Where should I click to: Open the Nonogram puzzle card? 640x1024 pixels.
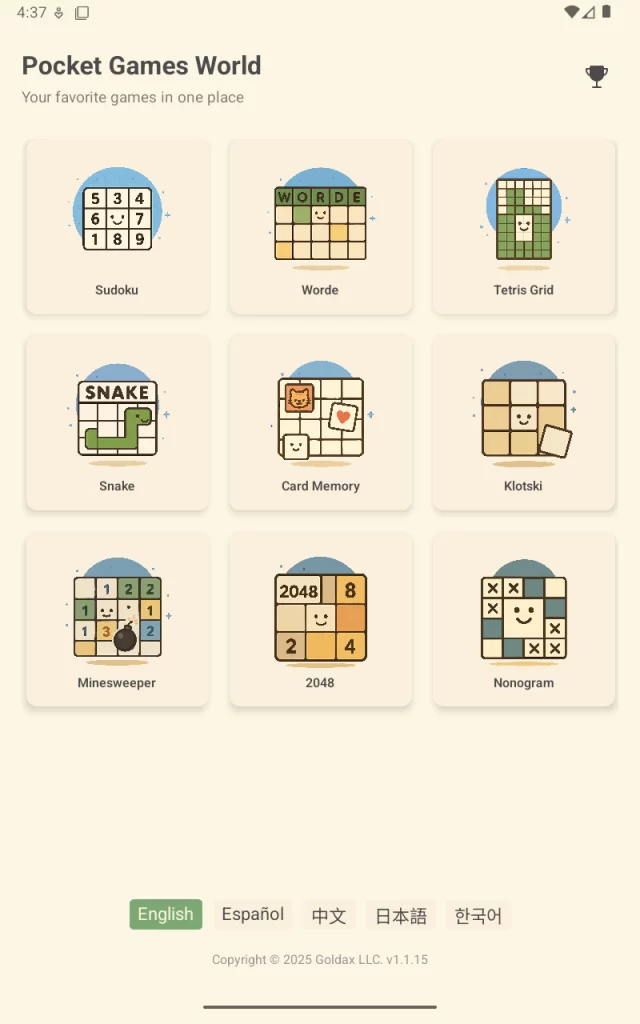click(x=523, y=620)
